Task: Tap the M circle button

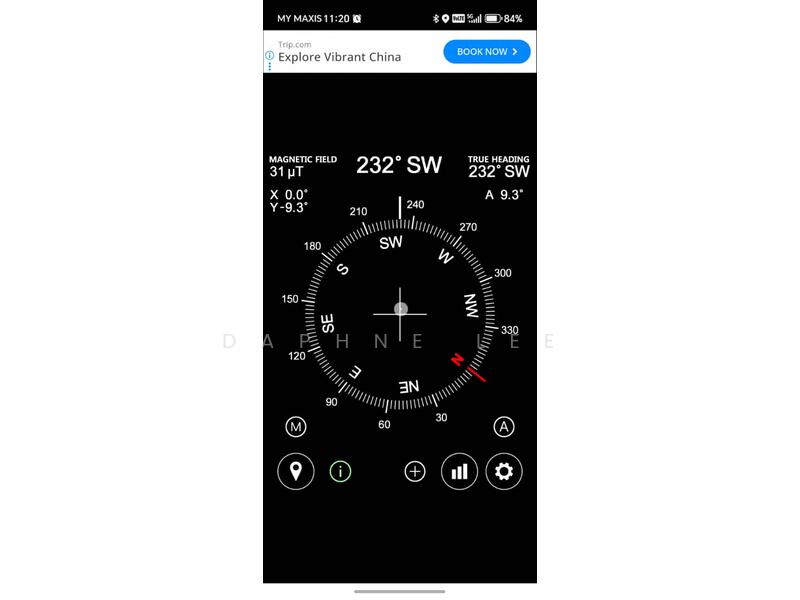Action: [x=296, y=427]
